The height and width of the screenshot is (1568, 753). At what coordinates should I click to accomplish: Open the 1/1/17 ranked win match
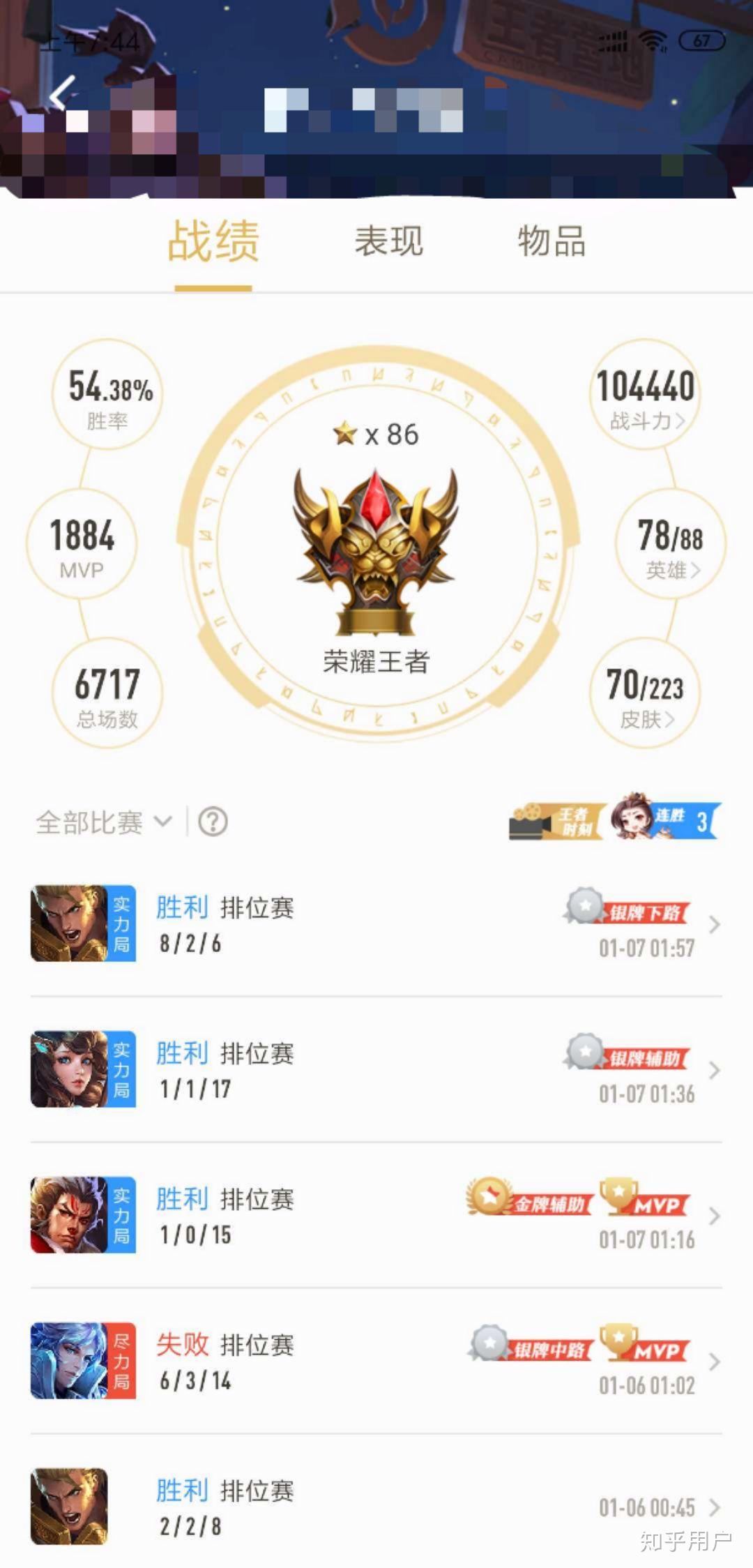click(376, 1069)
